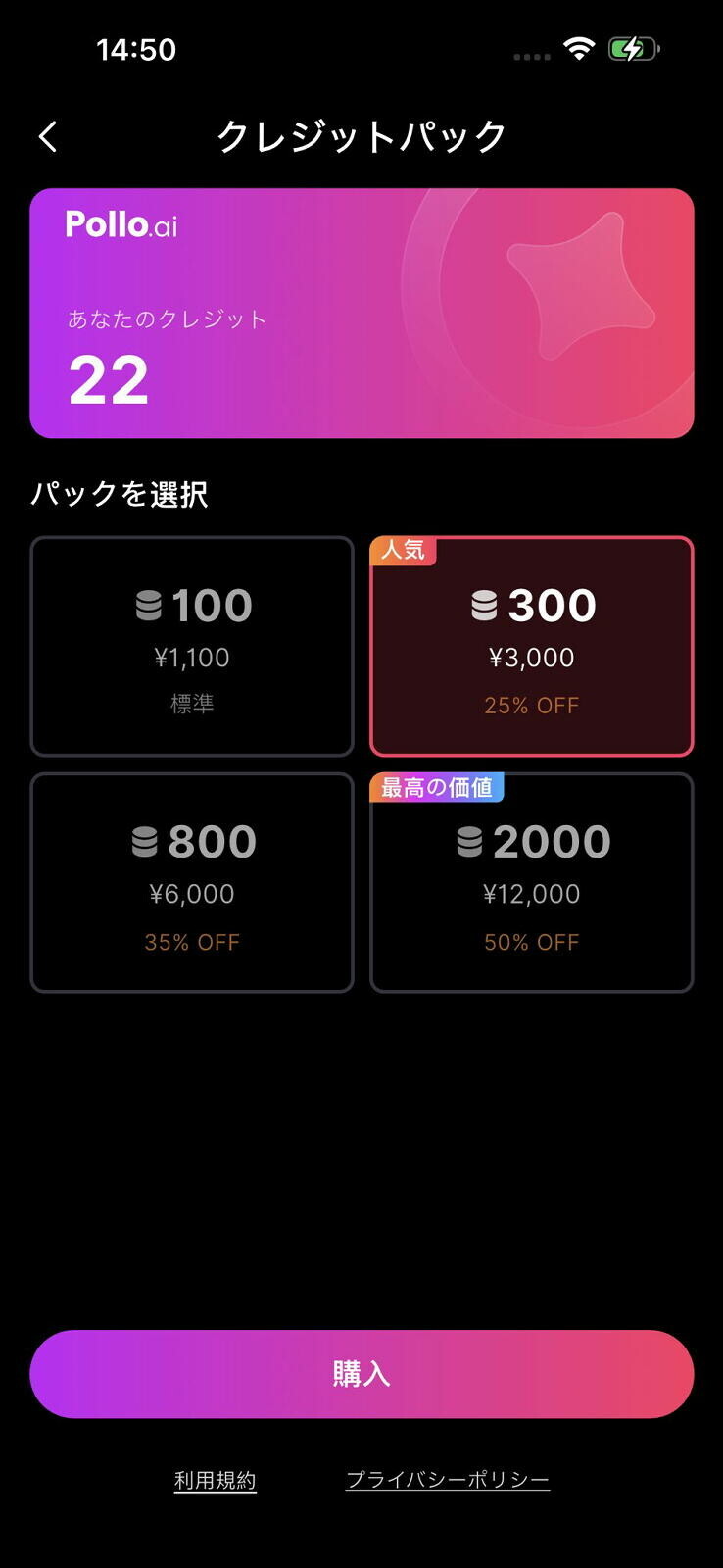The height and width of the screenshot is (1568, 723).
Task: Go back using the top-left arrow
Action: point(48,136)
